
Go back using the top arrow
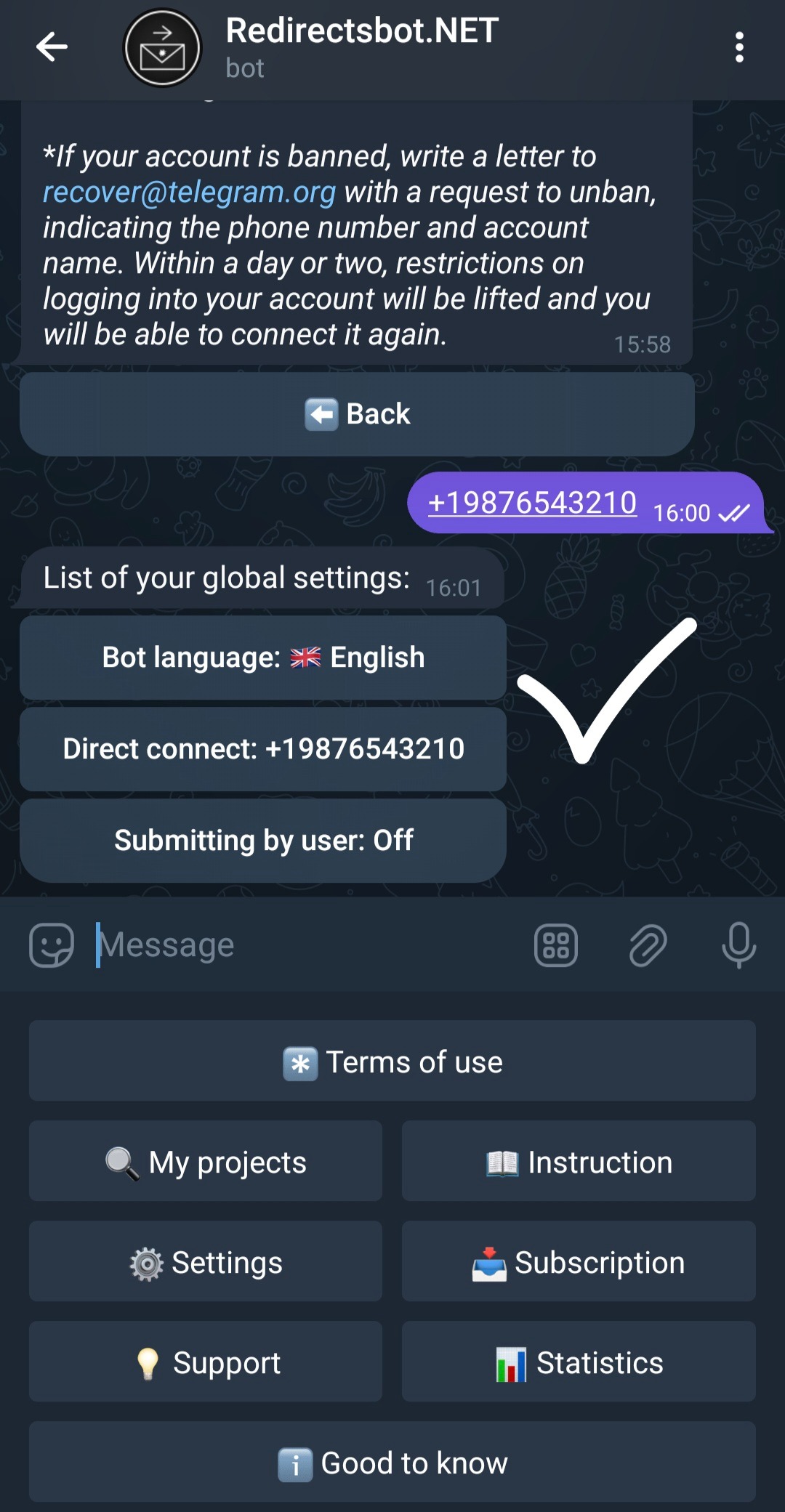click(52, 48)
